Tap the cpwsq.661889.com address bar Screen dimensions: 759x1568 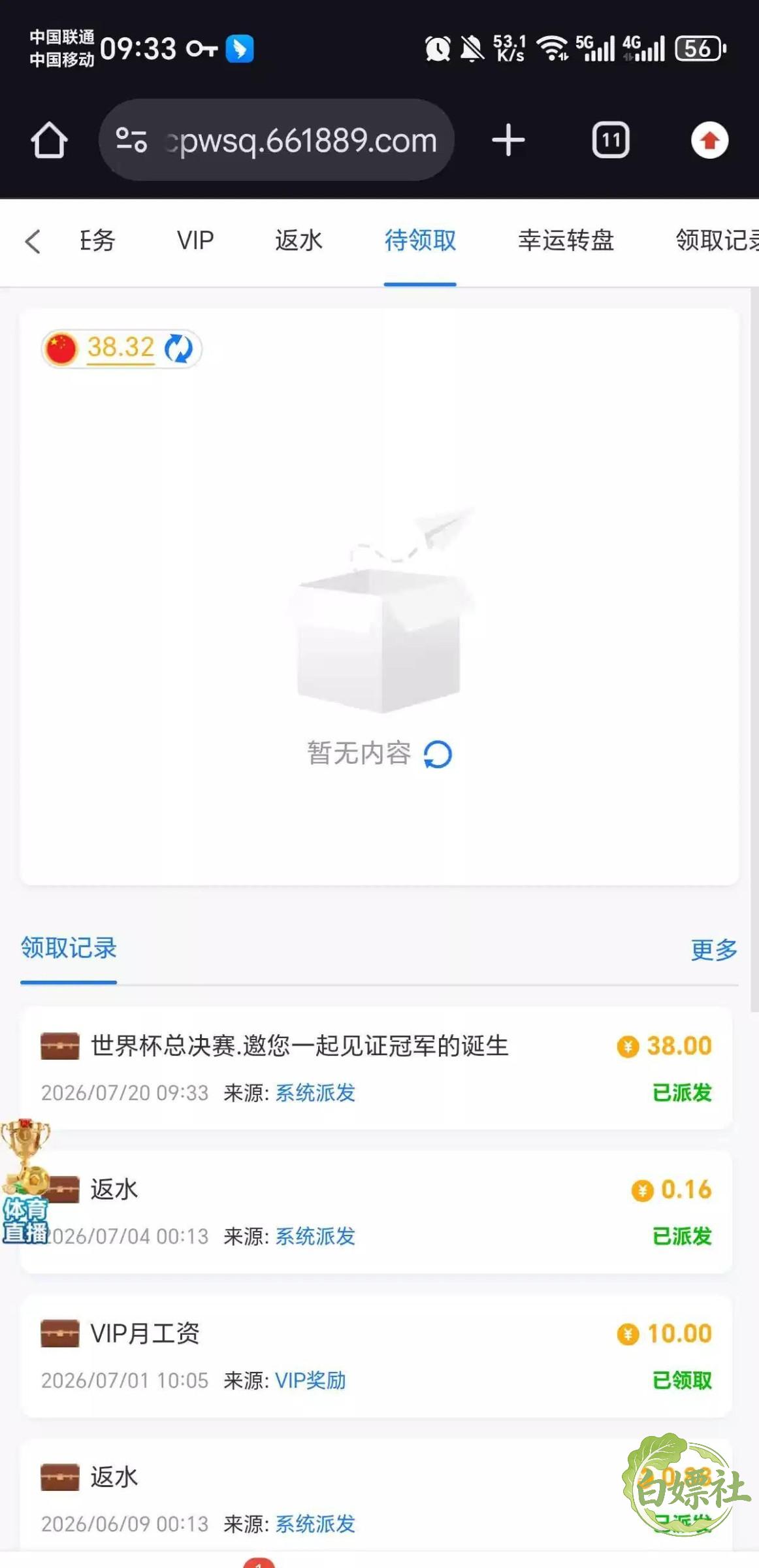(276, 140)
